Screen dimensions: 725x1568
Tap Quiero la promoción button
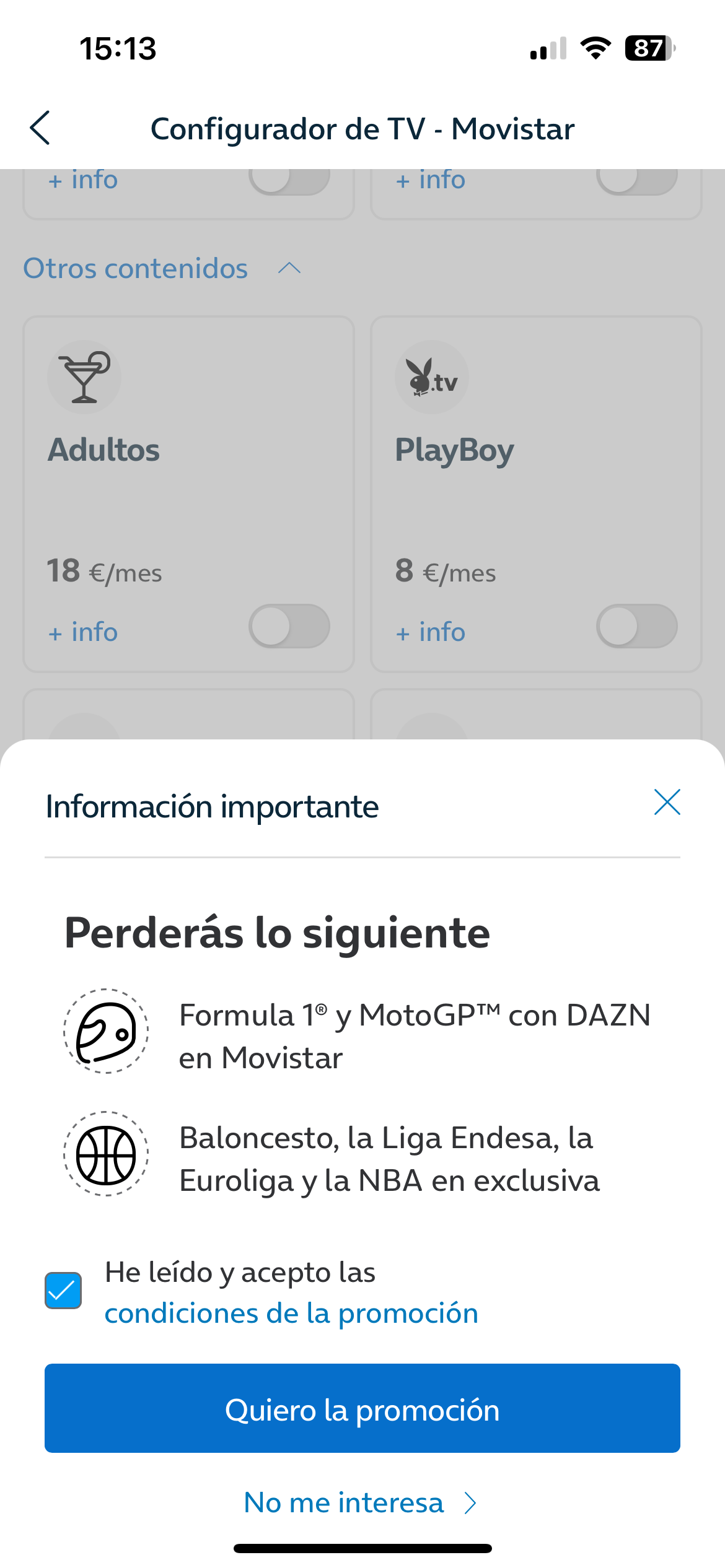point(362,1408)
